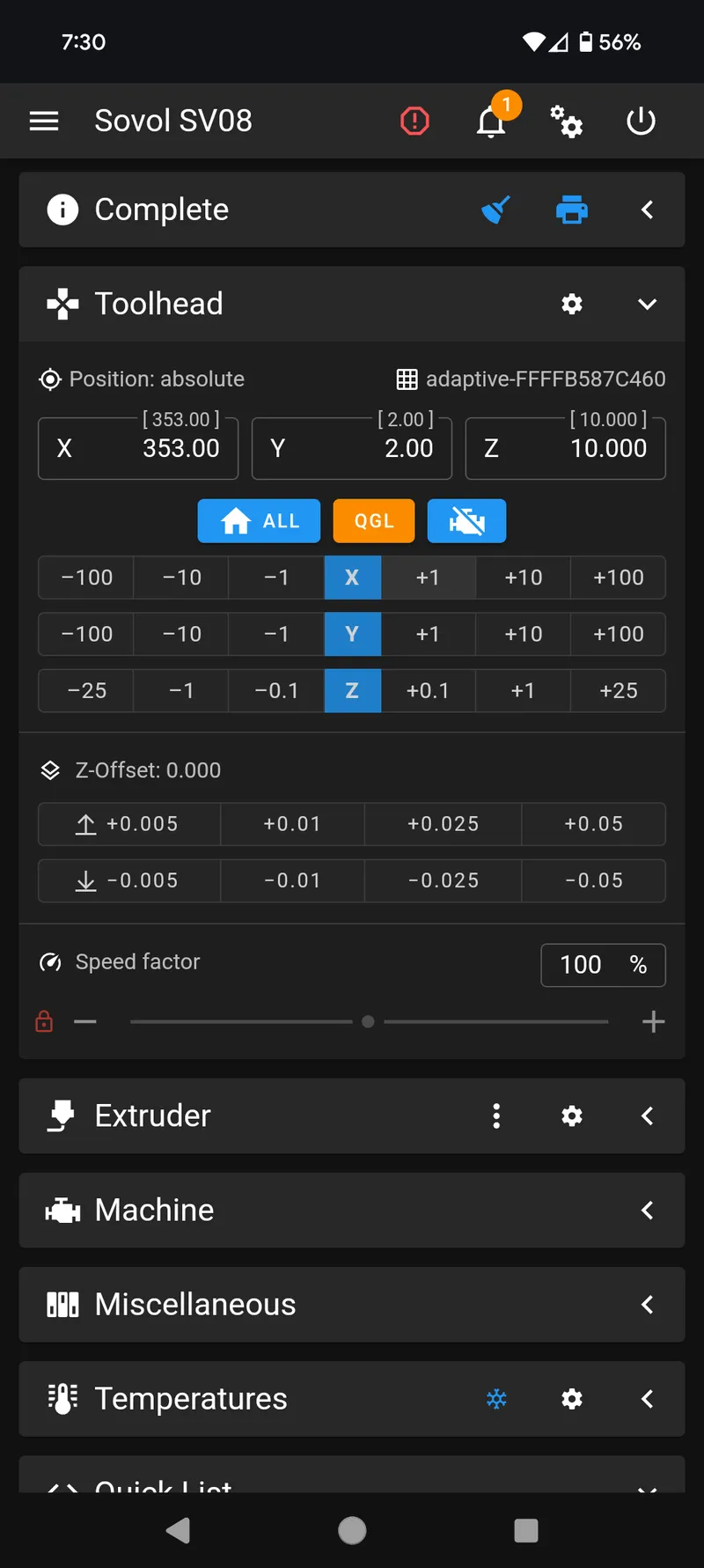This screenshot has height=1568, width=704.
Task: Move Y axis by −100
Action: point(86,634)
